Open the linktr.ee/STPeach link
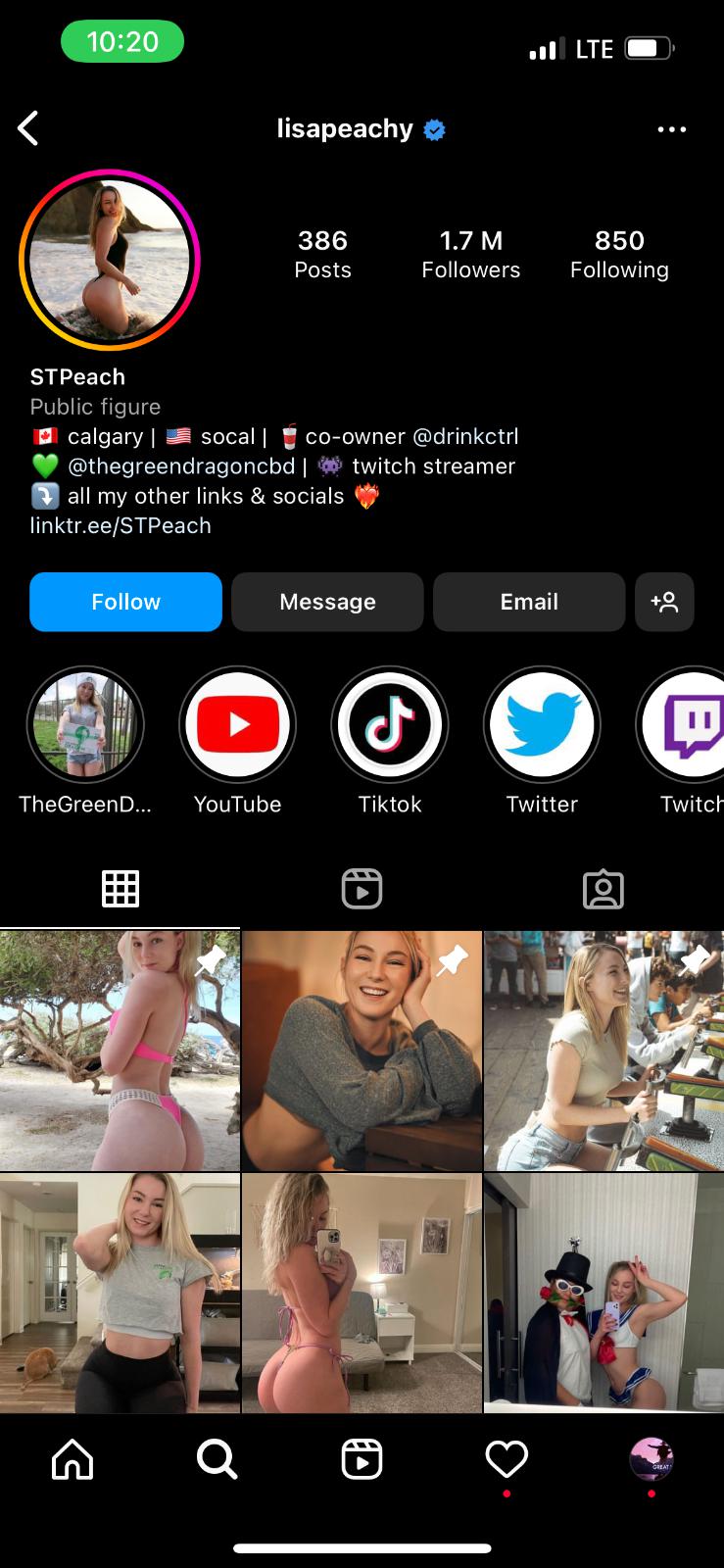 (x=121, y=526)
